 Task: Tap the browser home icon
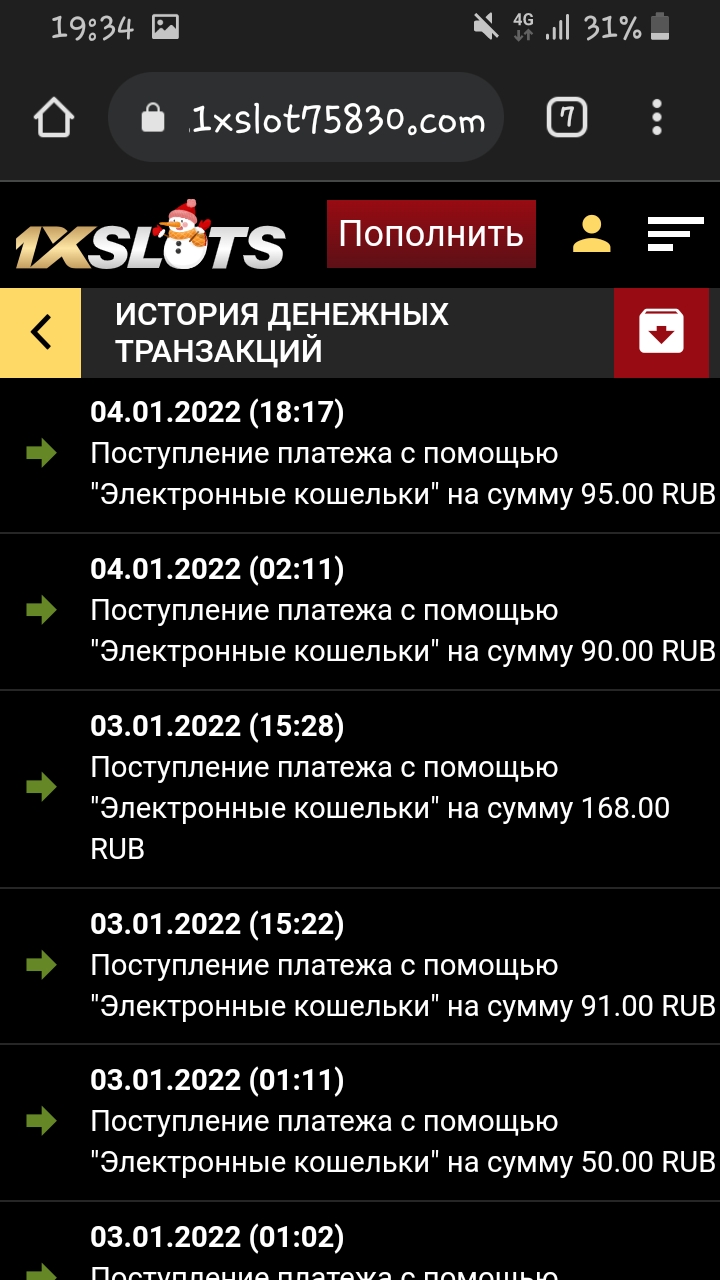[54, 119]
